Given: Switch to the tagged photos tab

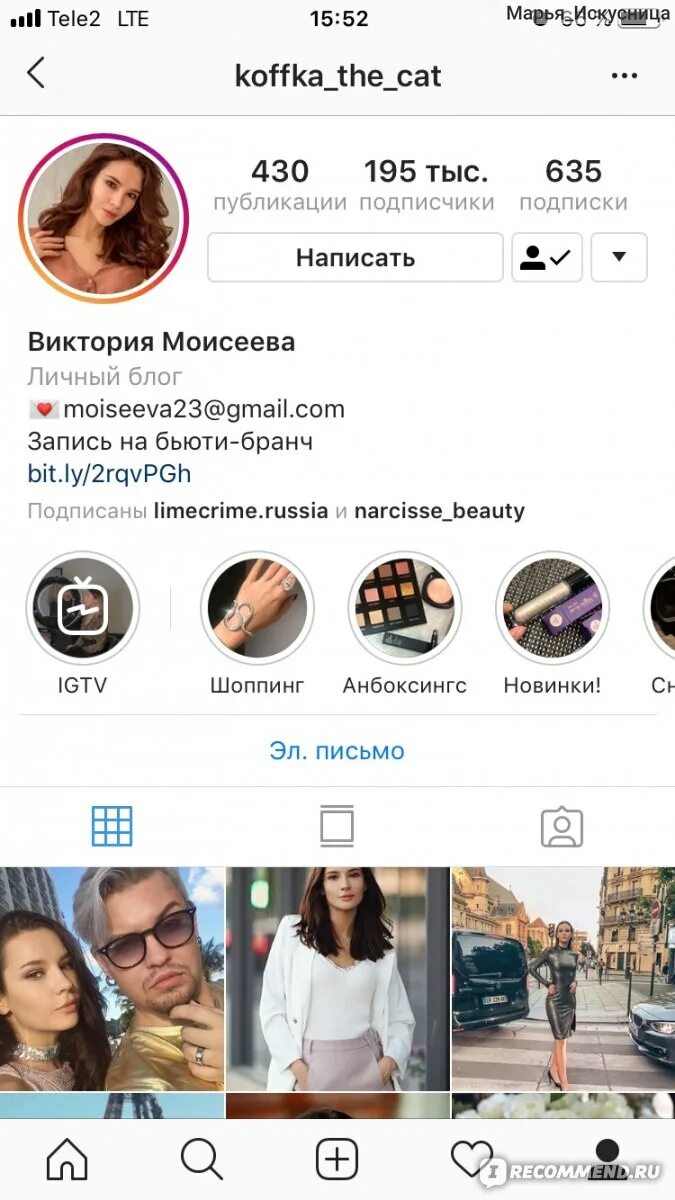Looking at the screenshot, I should tap(562, 827).
